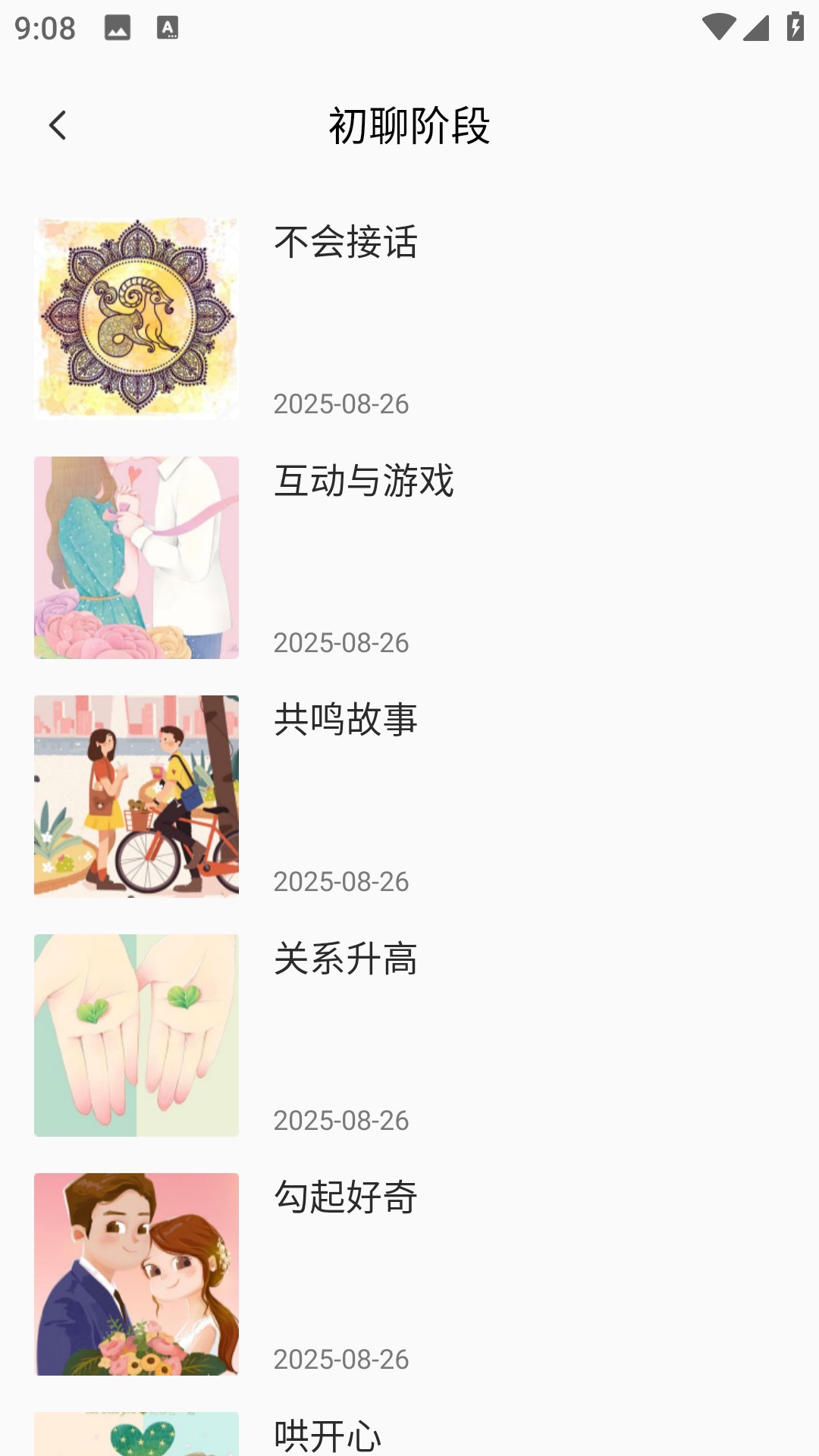Tap the goat mandala thumbnail for 不会接话
This screenshot has width=819, height=1456.
point(136,318)
